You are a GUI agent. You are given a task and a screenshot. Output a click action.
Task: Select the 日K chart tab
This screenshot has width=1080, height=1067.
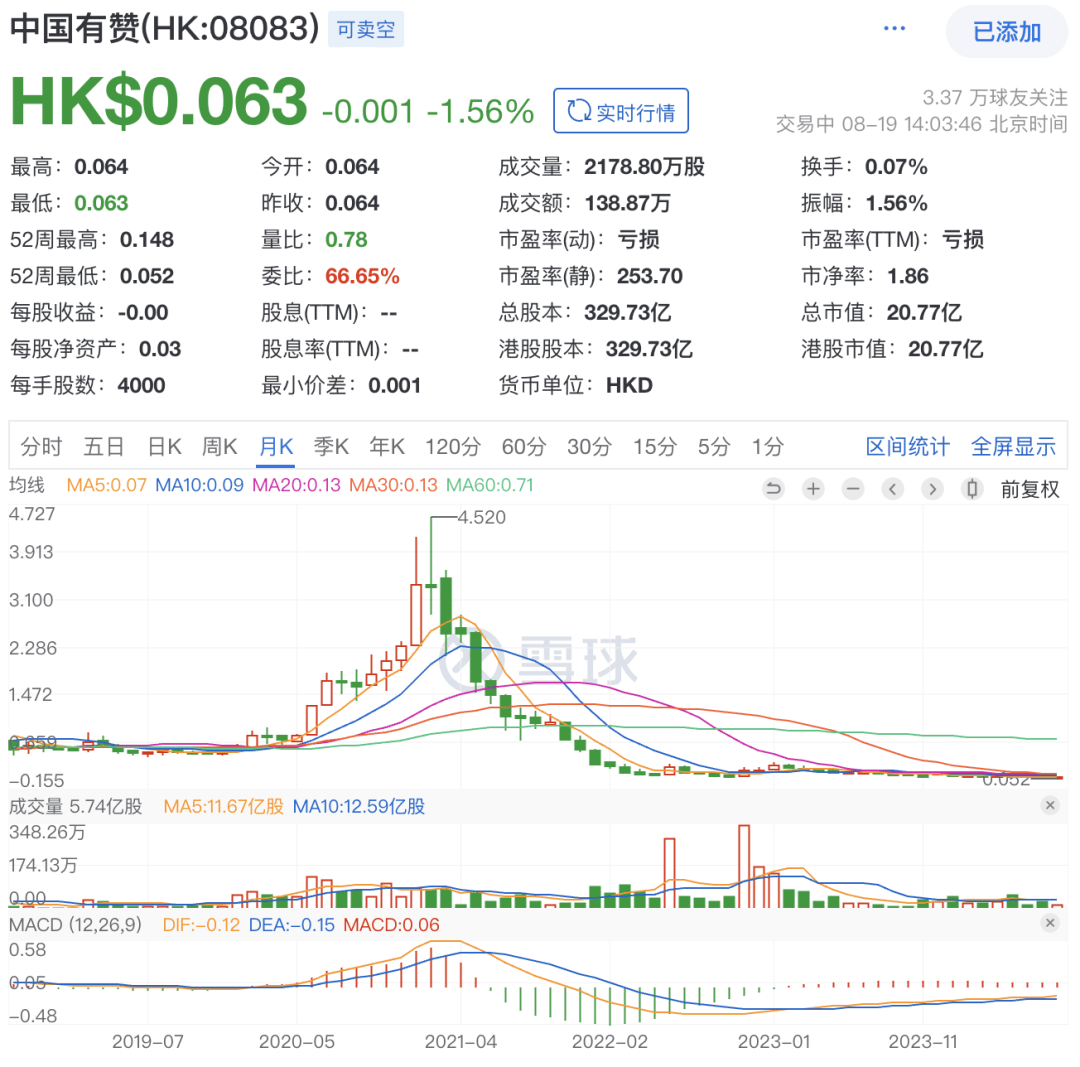coord(164,447)
